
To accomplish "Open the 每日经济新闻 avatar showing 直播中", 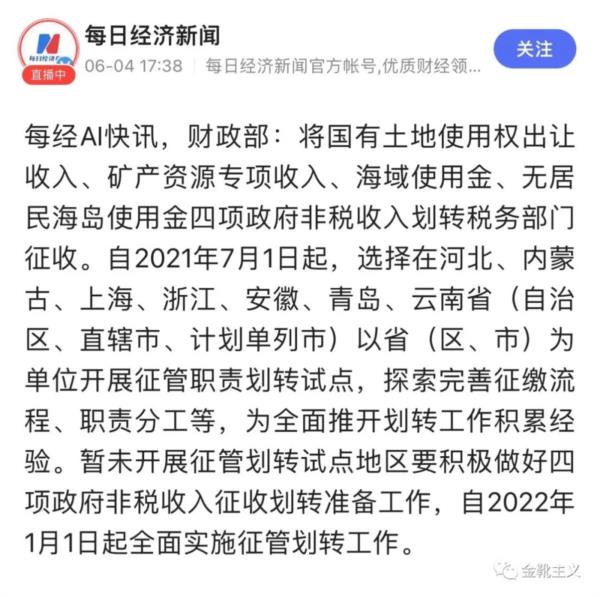I will (x=49, y=50).
